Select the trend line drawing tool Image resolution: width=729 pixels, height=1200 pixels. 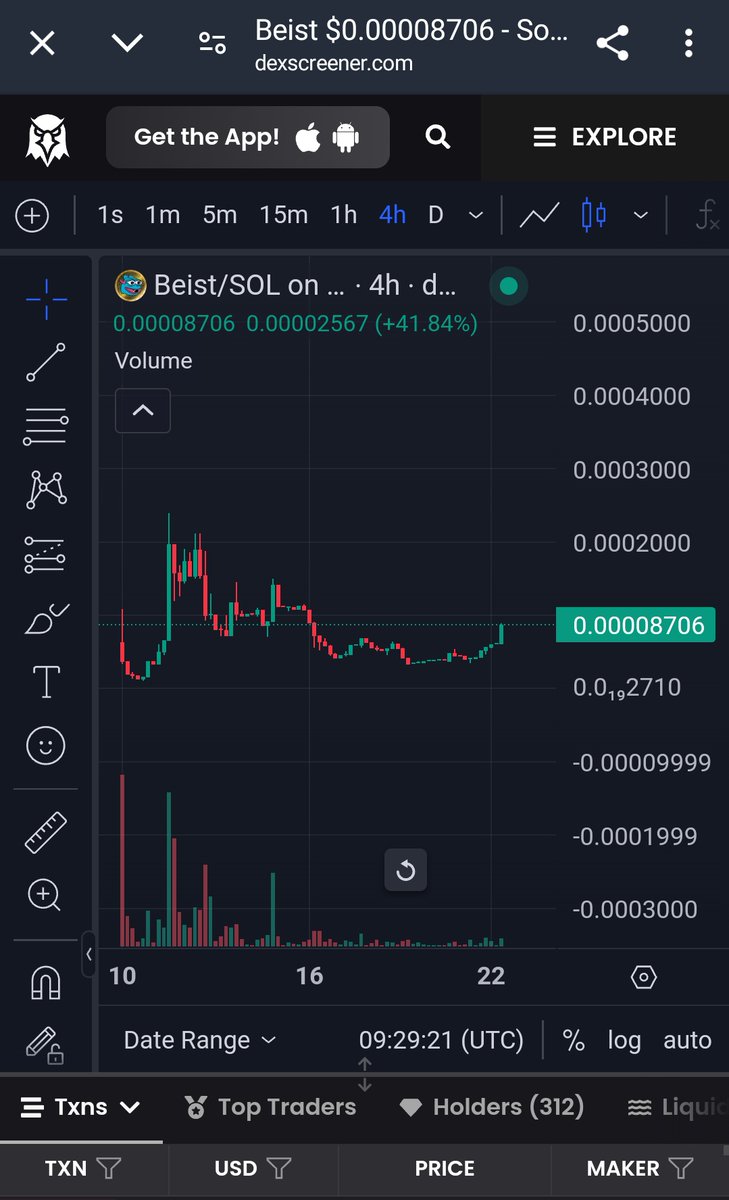(x=46, y=362)
